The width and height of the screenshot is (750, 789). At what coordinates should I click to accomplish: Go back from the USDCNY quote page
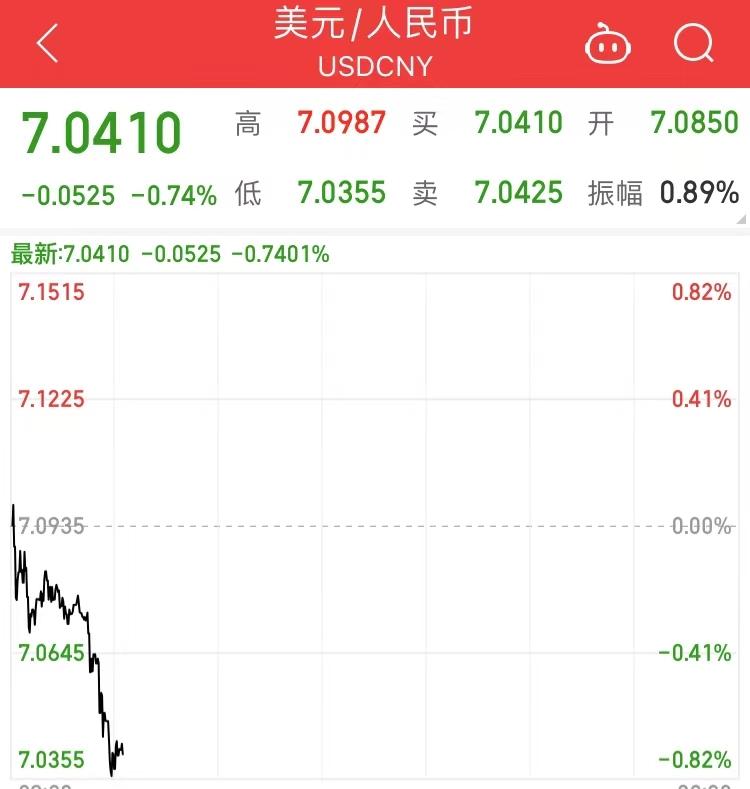coord(47,44)
